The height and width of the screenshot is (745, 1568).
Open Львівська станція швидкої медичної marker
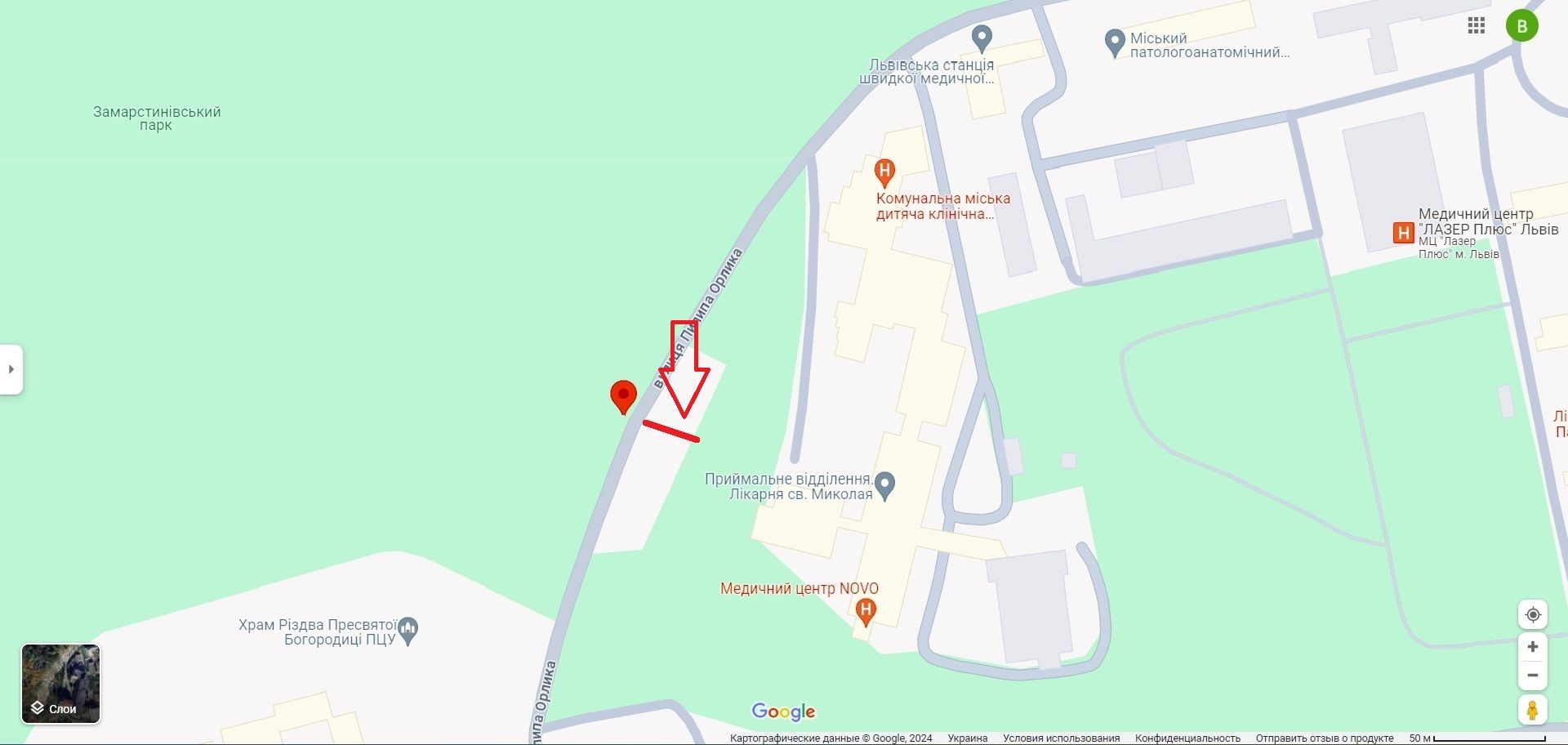click(x=982, y=37)
